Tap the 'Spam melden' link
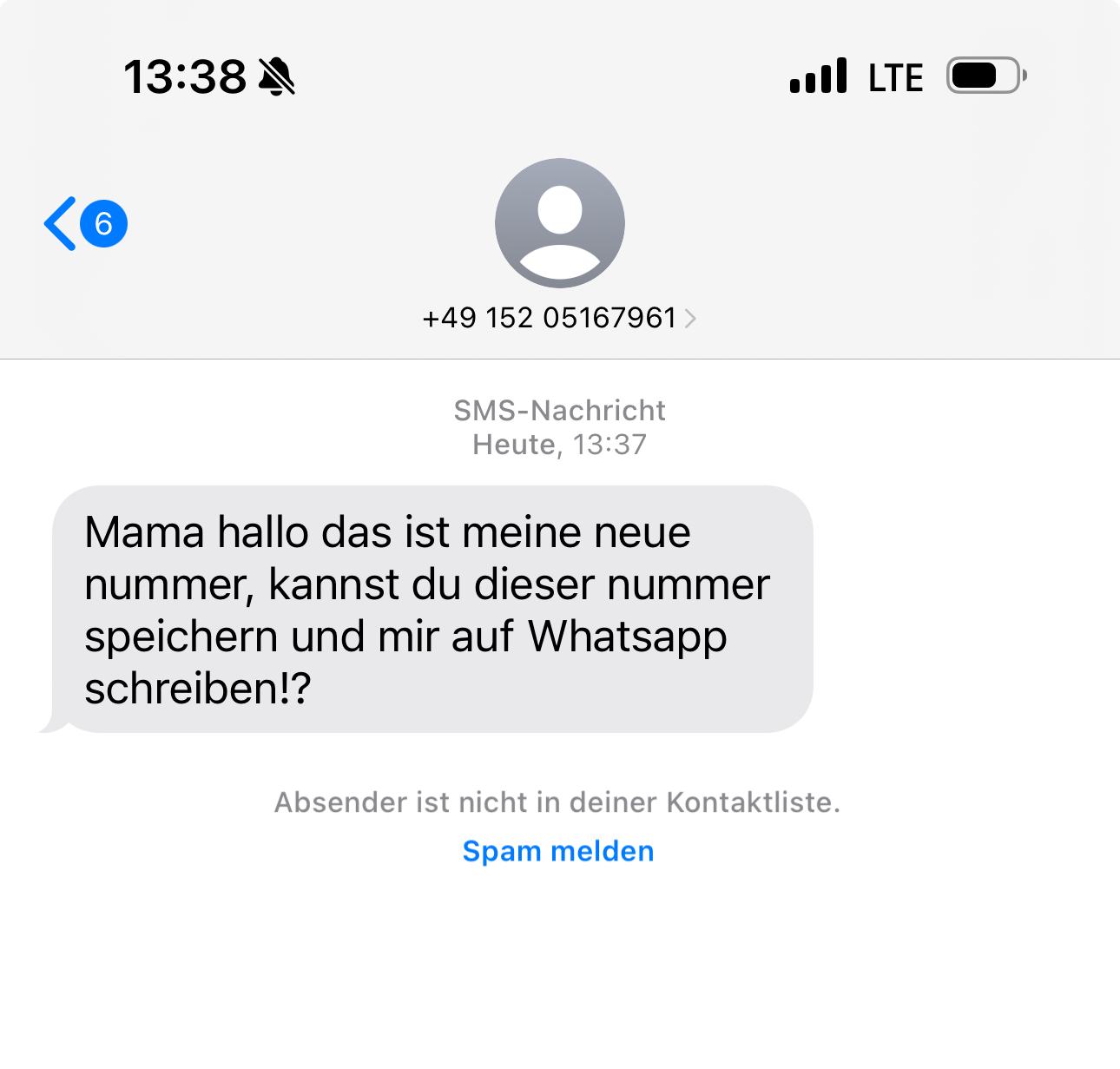The height and width of the screenshot is (1069, 1120). (x=558, y=851)
